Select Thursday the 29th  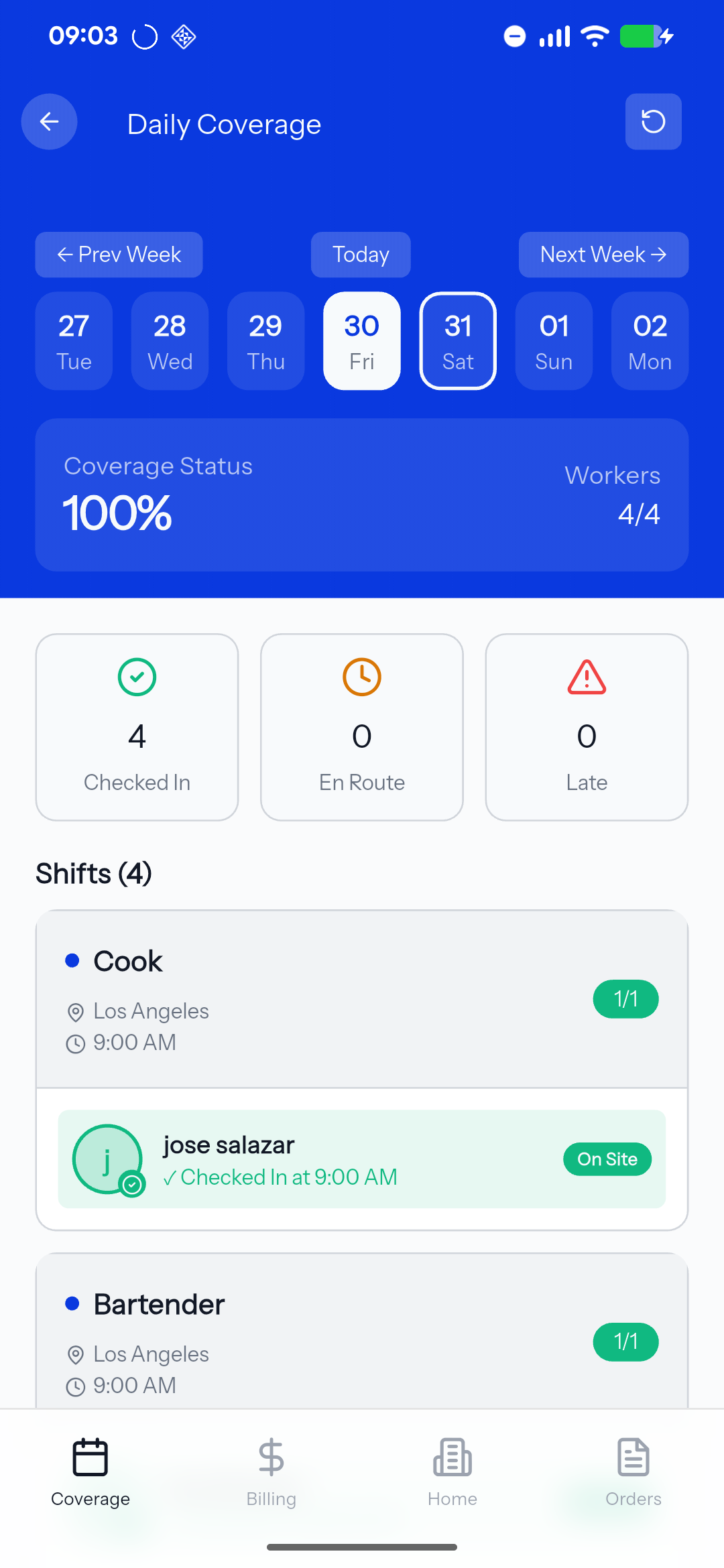(x=265, y=341)
